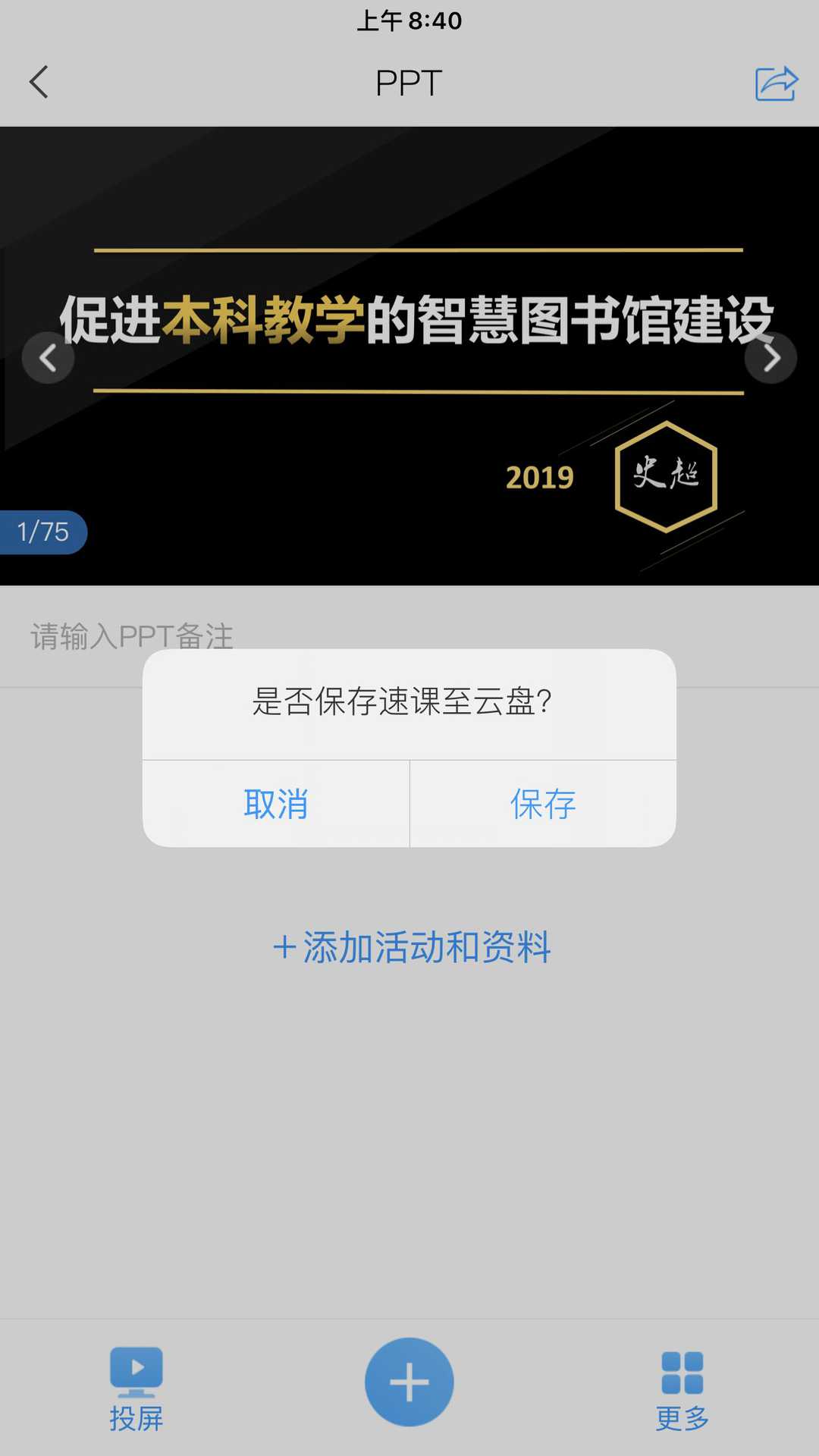
Task: Tap 添加活动和资料 link
Action: tap(411, 947)
